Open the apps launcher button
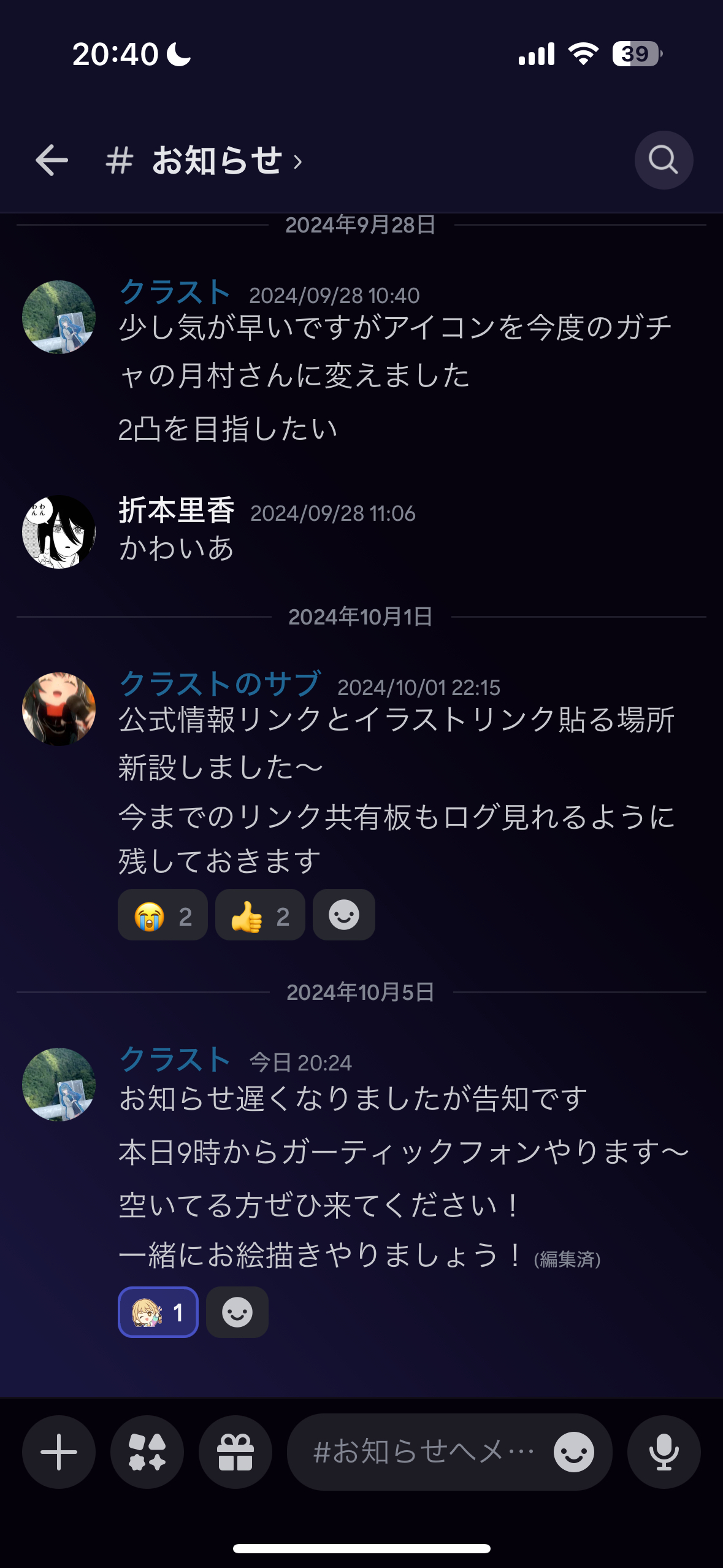 pyautogui.click(x=147, y=1452)
